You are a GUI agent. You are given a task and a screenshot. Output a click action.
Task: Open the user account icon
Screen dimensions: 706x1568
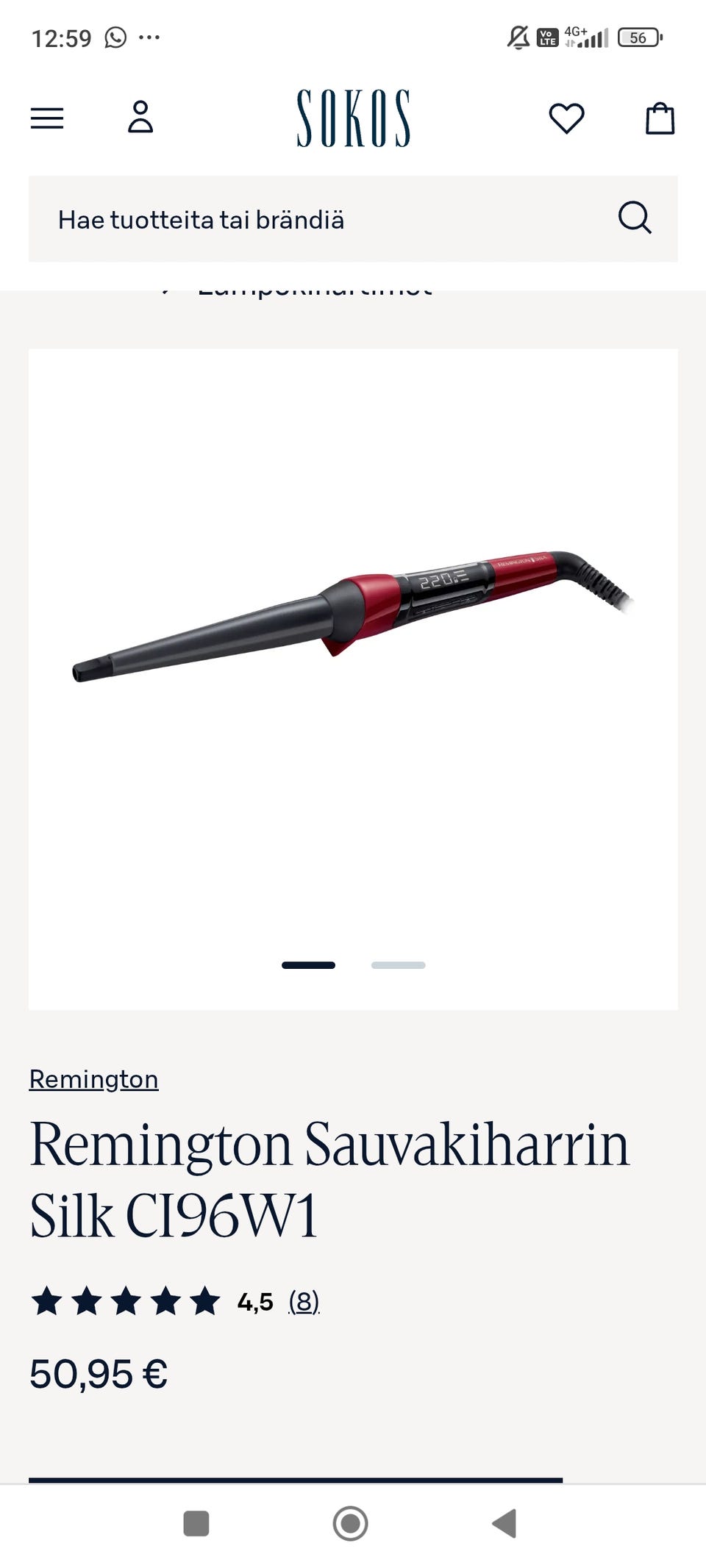pos(140,118)
